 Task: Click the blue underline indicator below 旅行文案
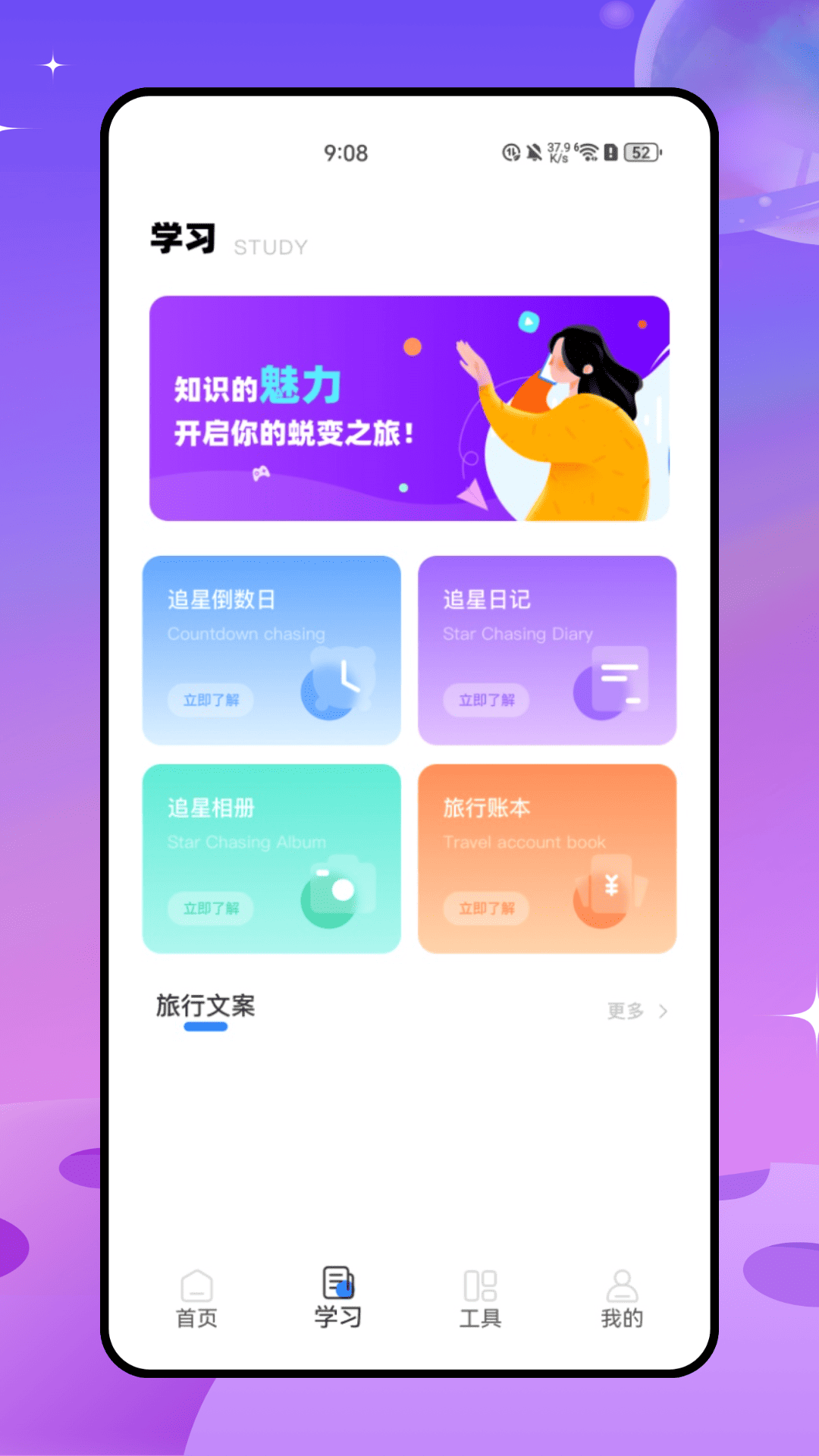206,1026
